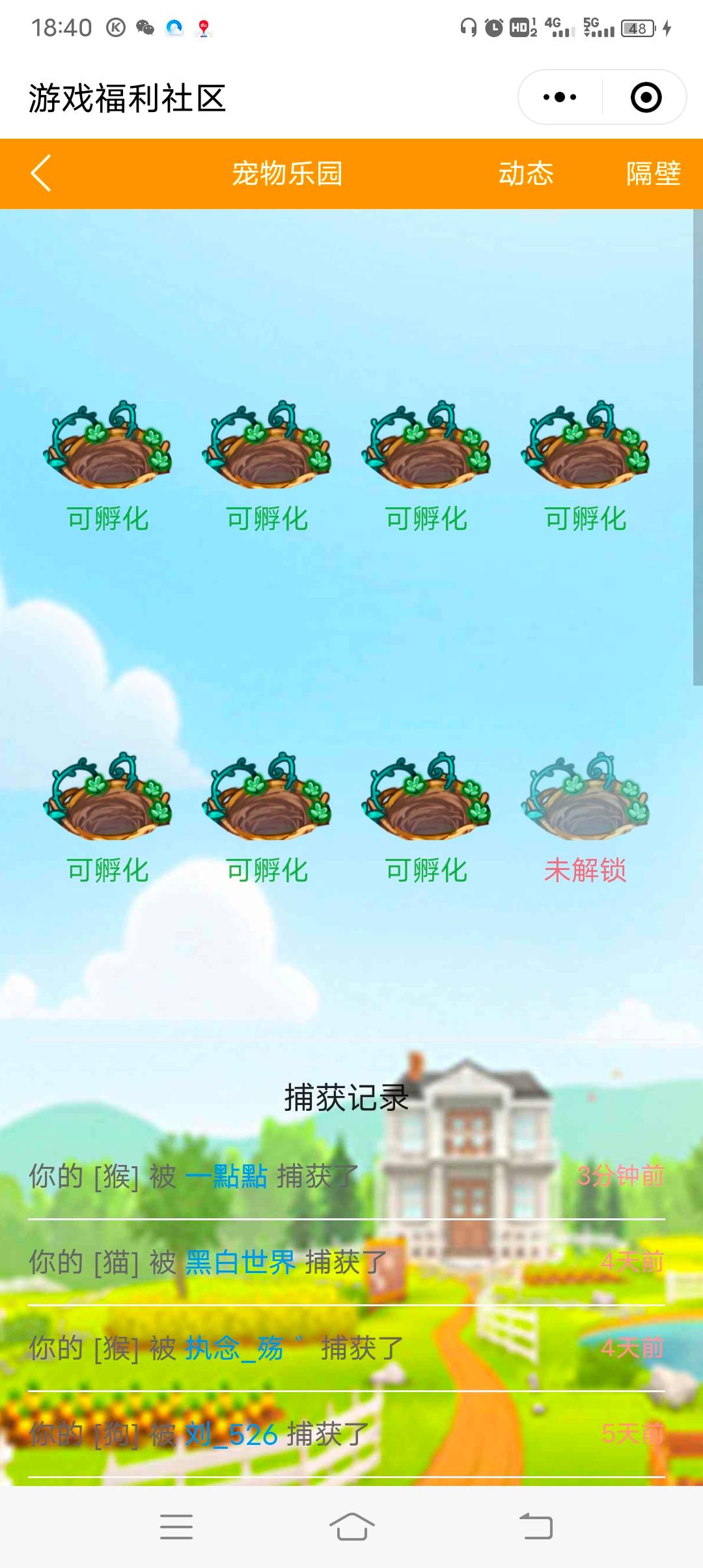This screenshot has height=1568, width=703.
Task: Open the mini program more options menu
Action: tap(560, 98)
